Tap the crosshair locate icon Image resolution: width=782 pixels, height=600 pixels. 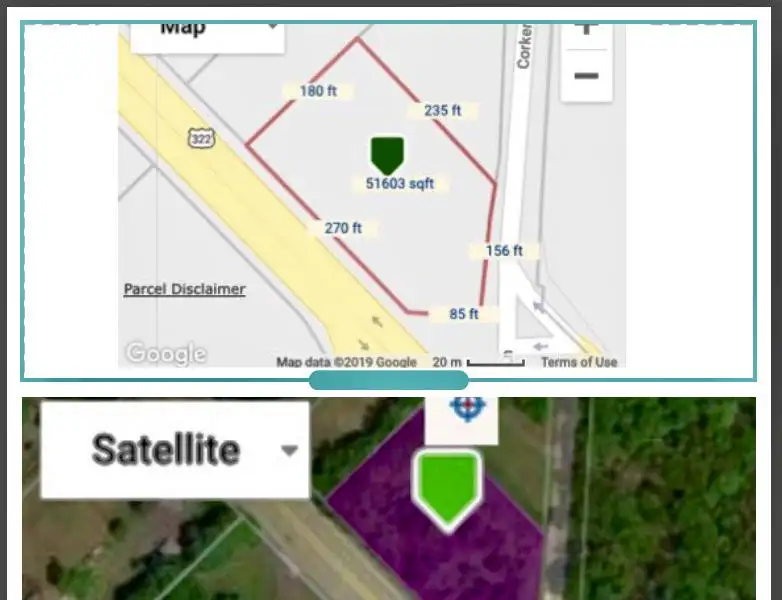[x=462, y=408]
